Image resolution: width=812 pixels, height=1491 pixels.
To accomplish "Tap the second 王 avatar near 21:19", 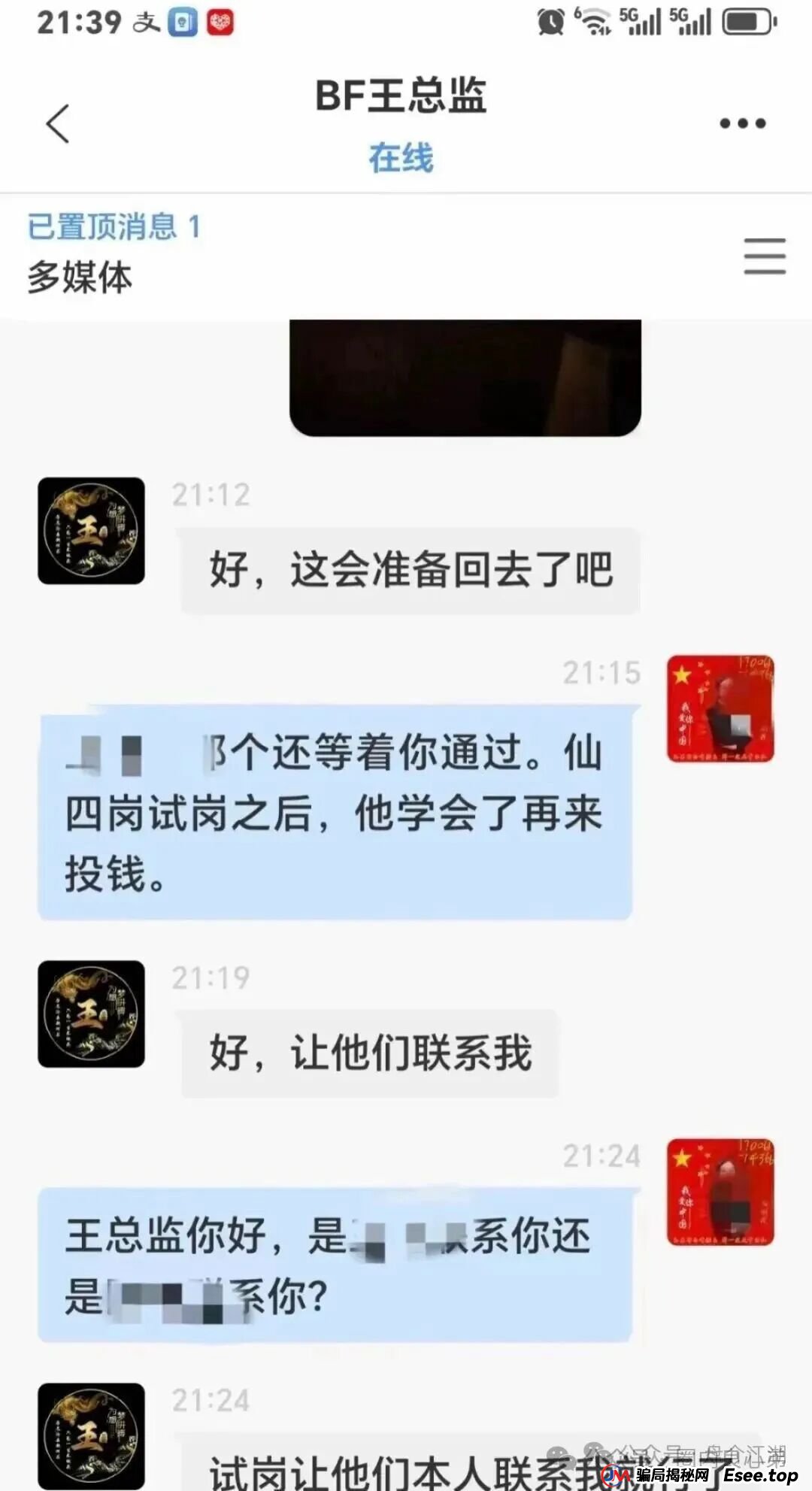I will click(x=90, y=1014).
